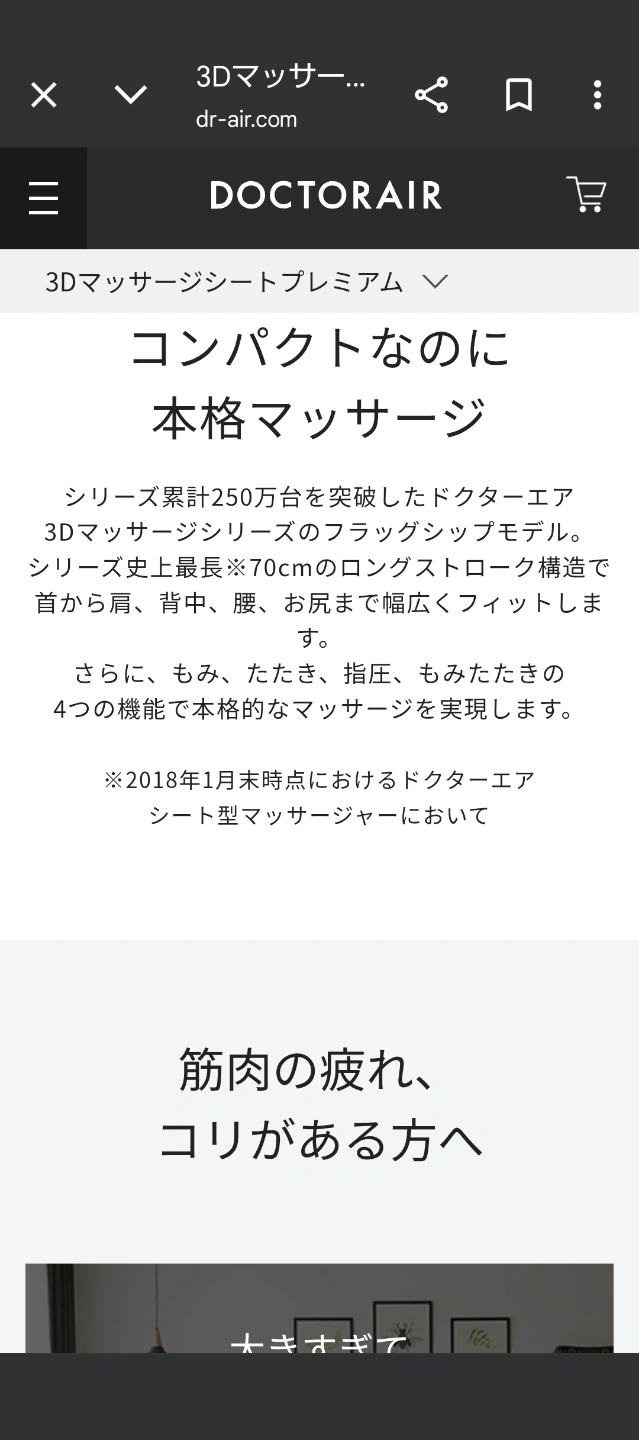The height and width of the screenshot is (1440, 639).
Task: Minimize the custom tab with the down chevron
Action: click(130, 95)
